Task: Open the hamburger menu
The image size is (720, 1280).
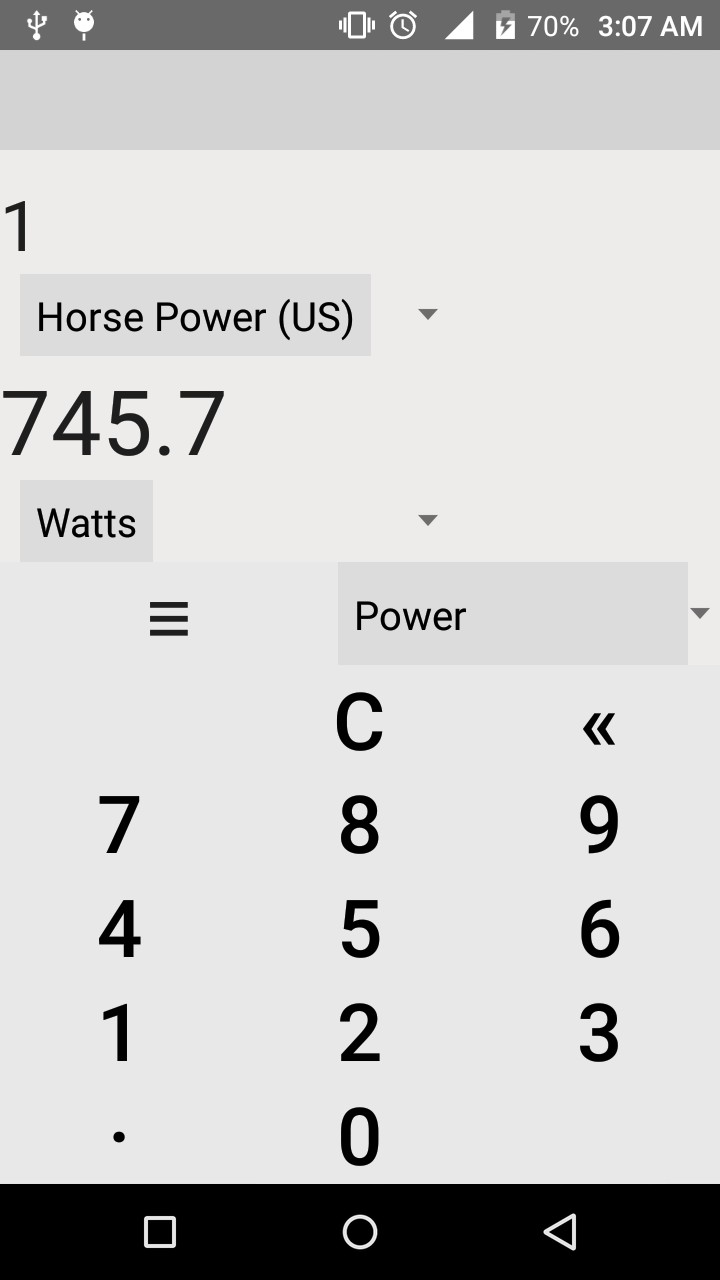Action: pyautogui.click(x=169, y=618)
